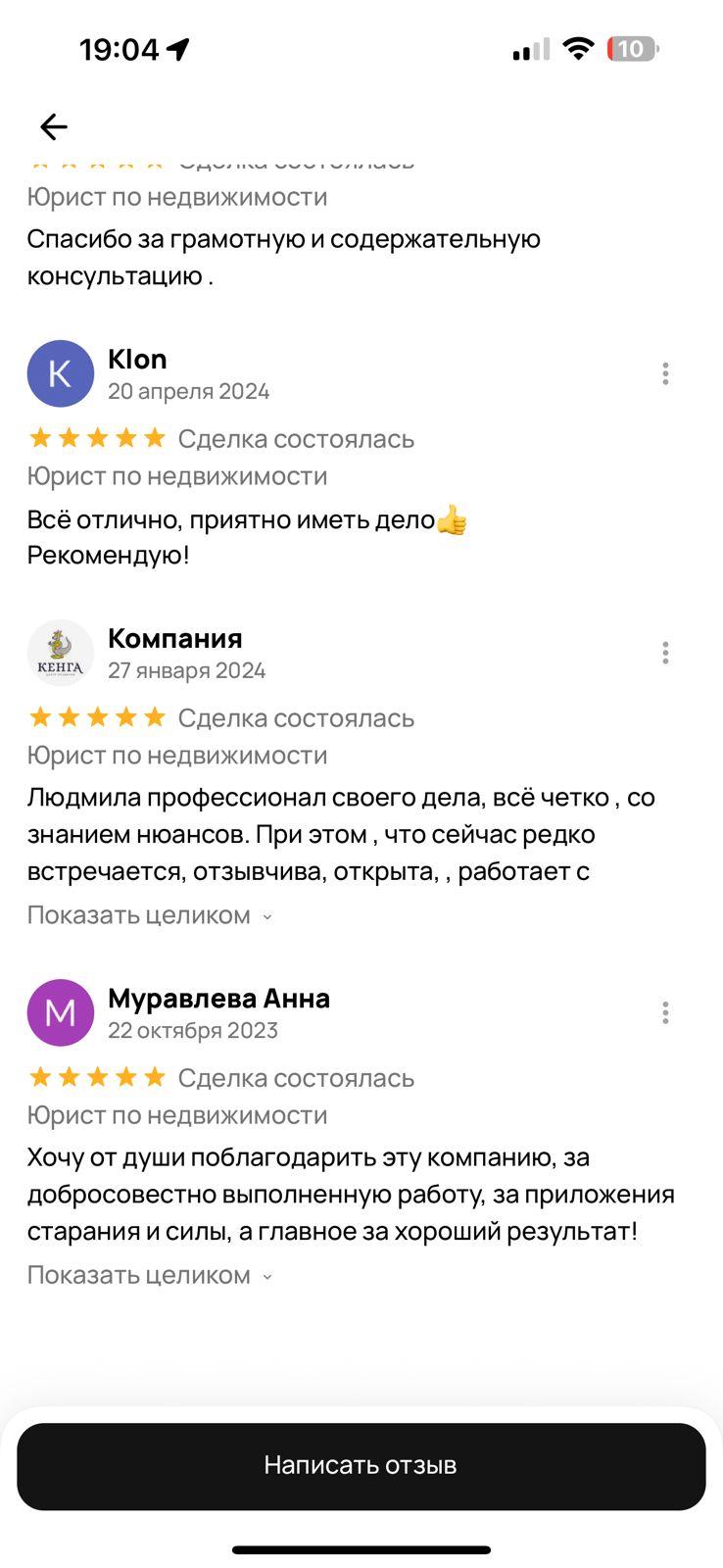
Task: Open Klon's profile avatar
Action: pos(61,373)
